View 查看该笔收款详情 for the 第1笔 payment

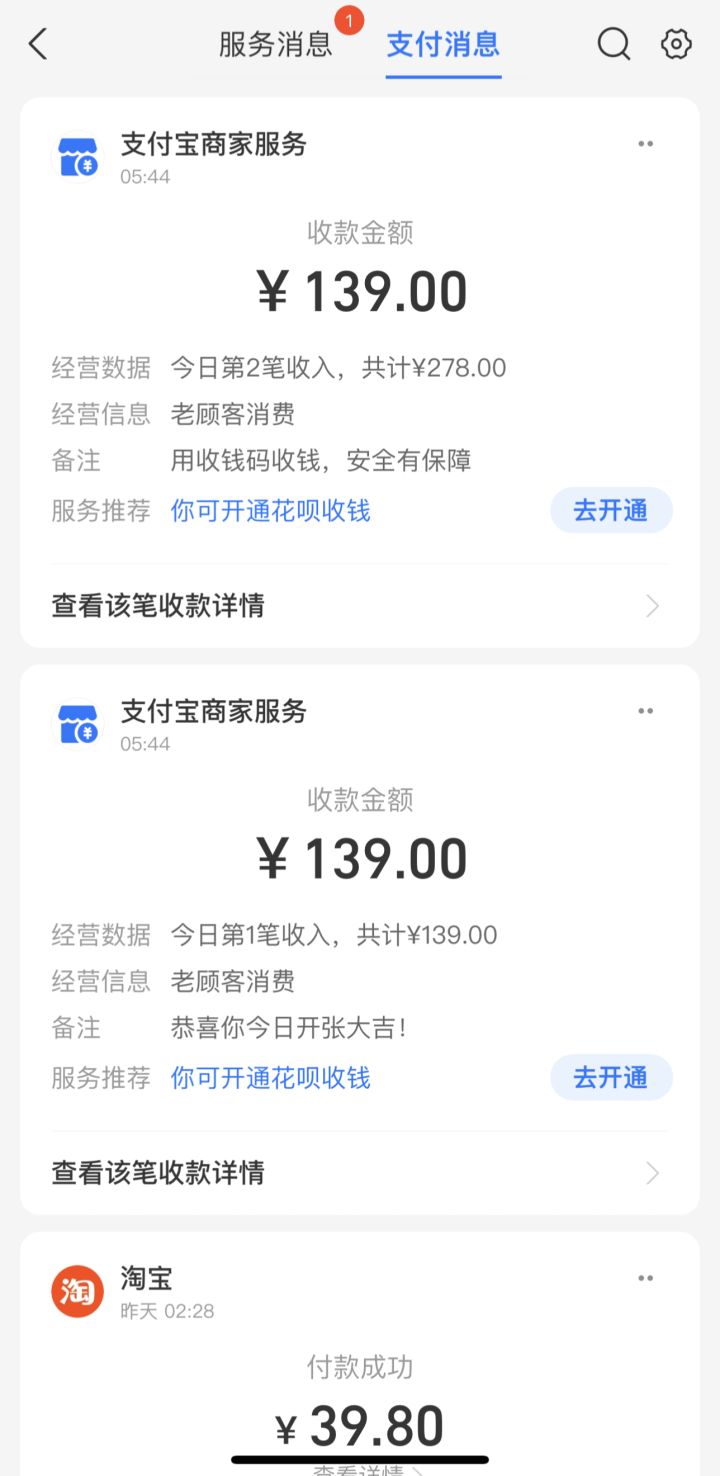click(360, 1173)
